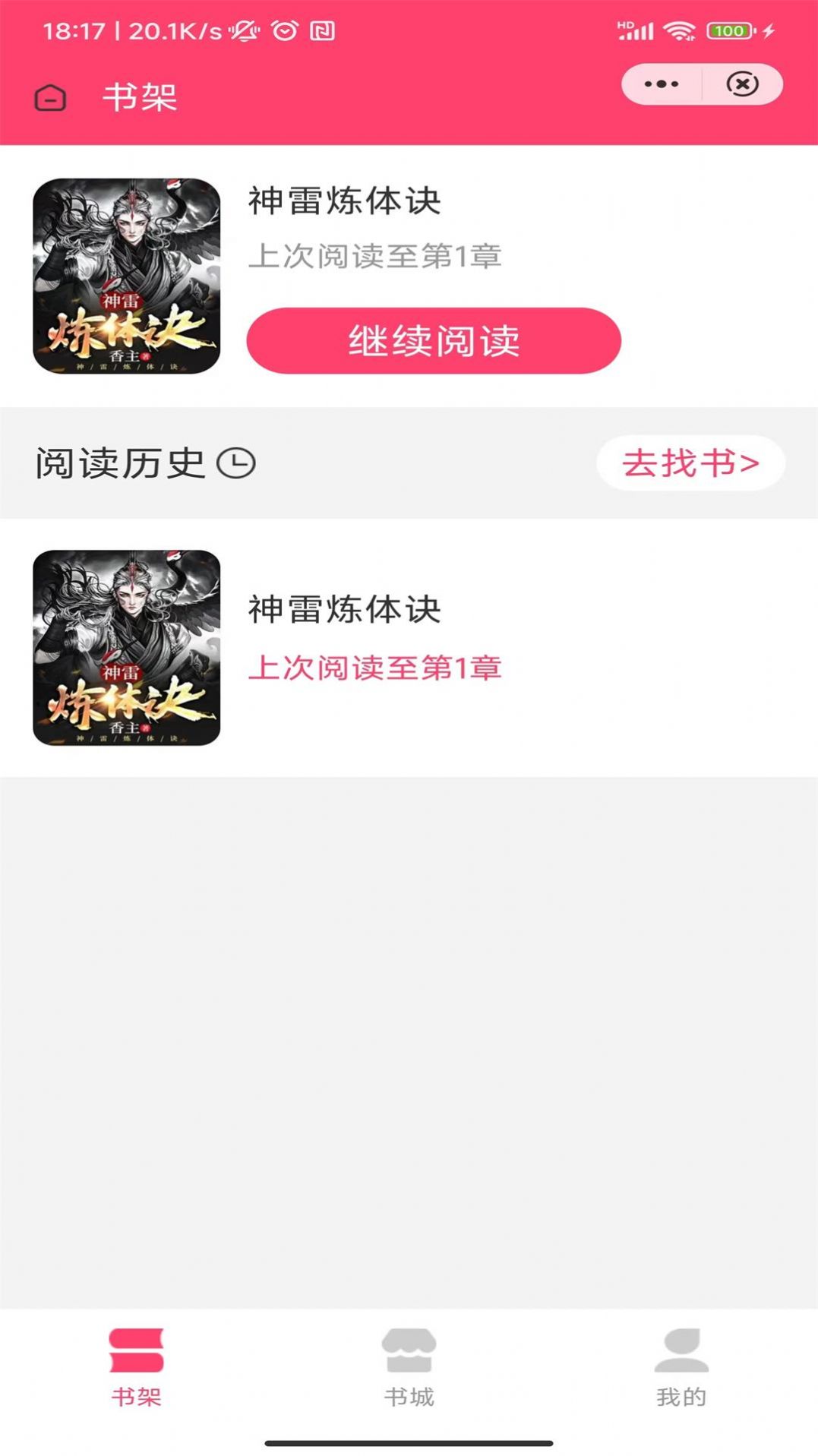The width and height of the screenshot is (818, 1456).
Task: Close the mini program via capsule close icon
Action: tap(742, 84)
